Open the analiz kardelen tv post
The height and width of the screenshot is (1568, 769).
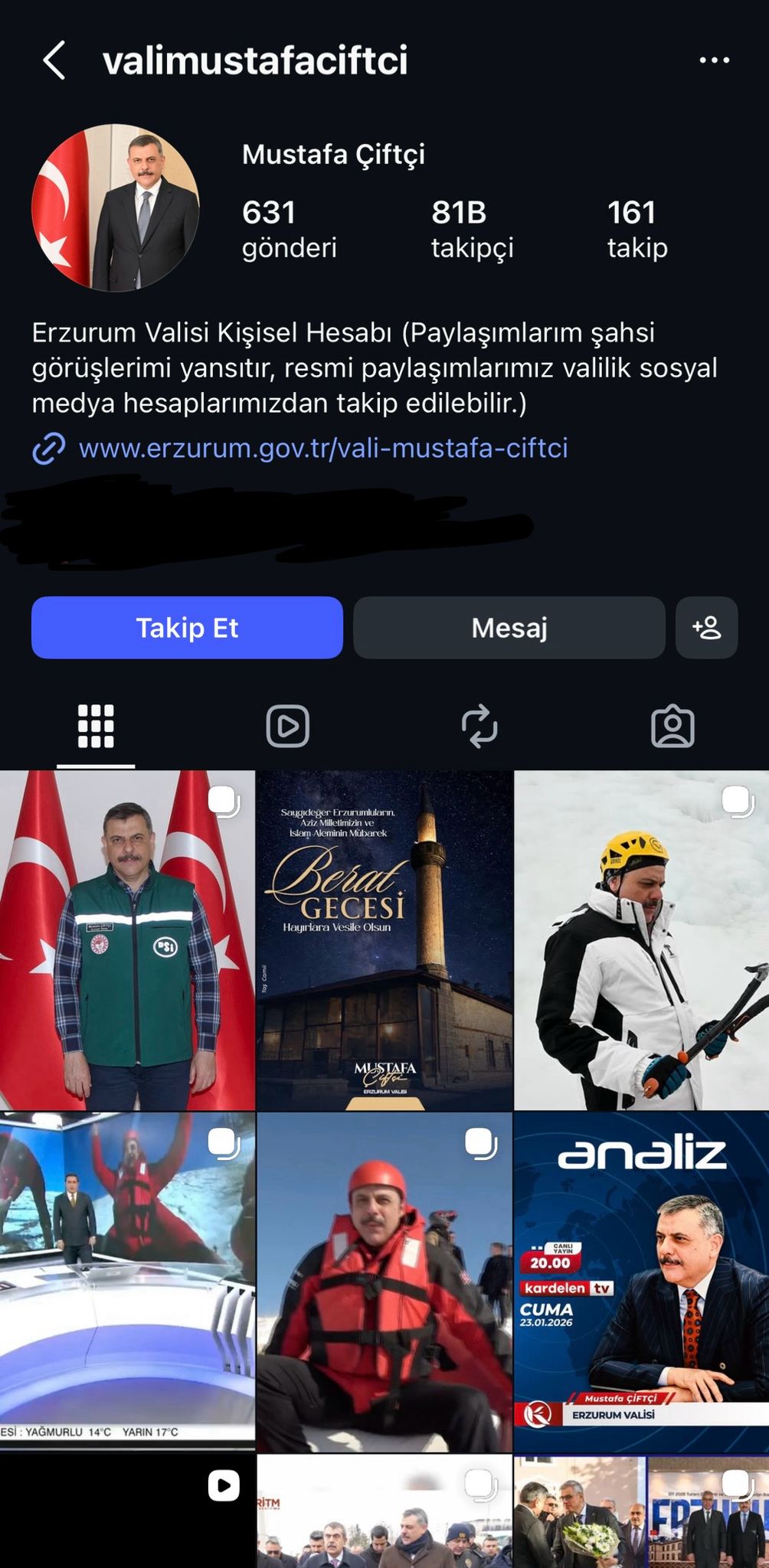641,1282
